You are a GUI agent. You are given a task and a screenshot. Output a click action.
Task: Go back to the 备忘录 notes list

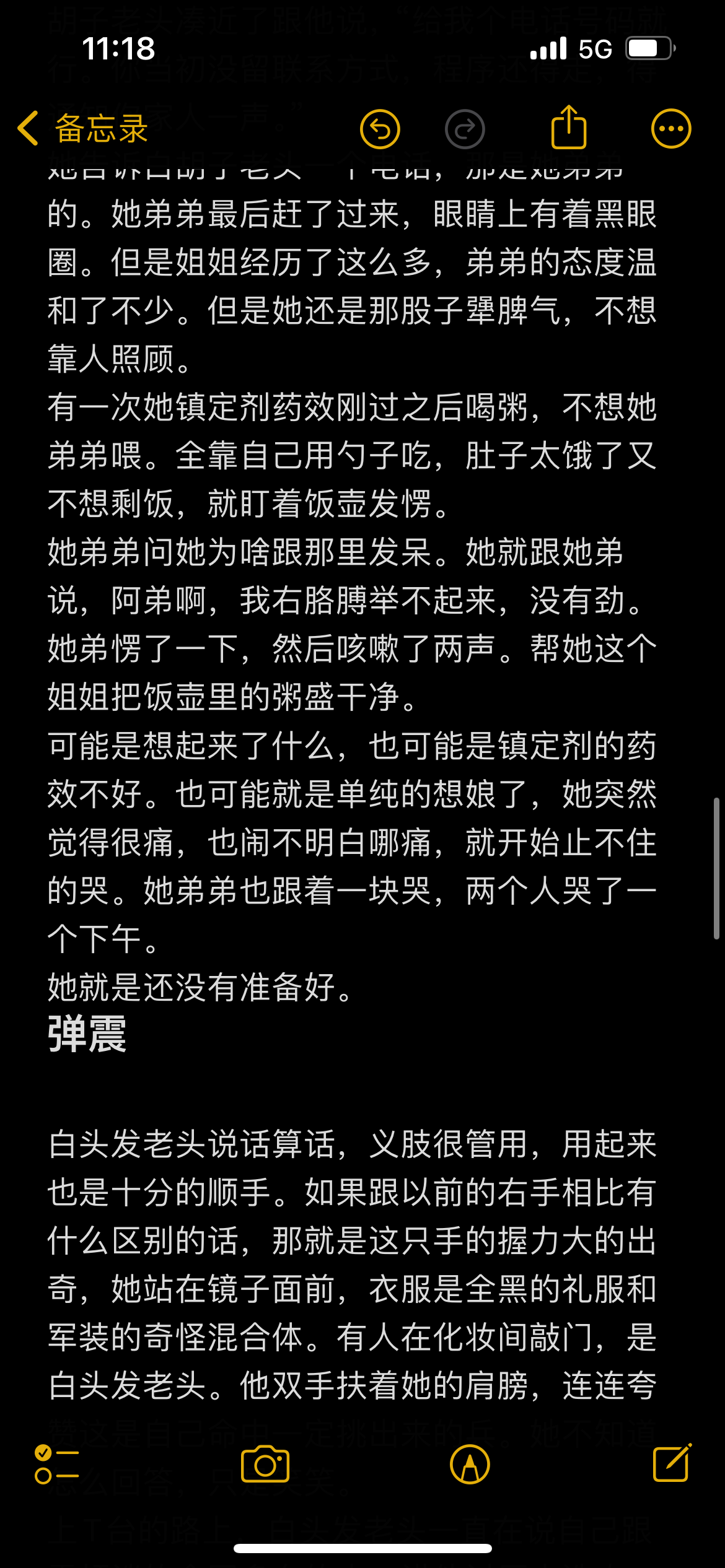pos(83,129)
